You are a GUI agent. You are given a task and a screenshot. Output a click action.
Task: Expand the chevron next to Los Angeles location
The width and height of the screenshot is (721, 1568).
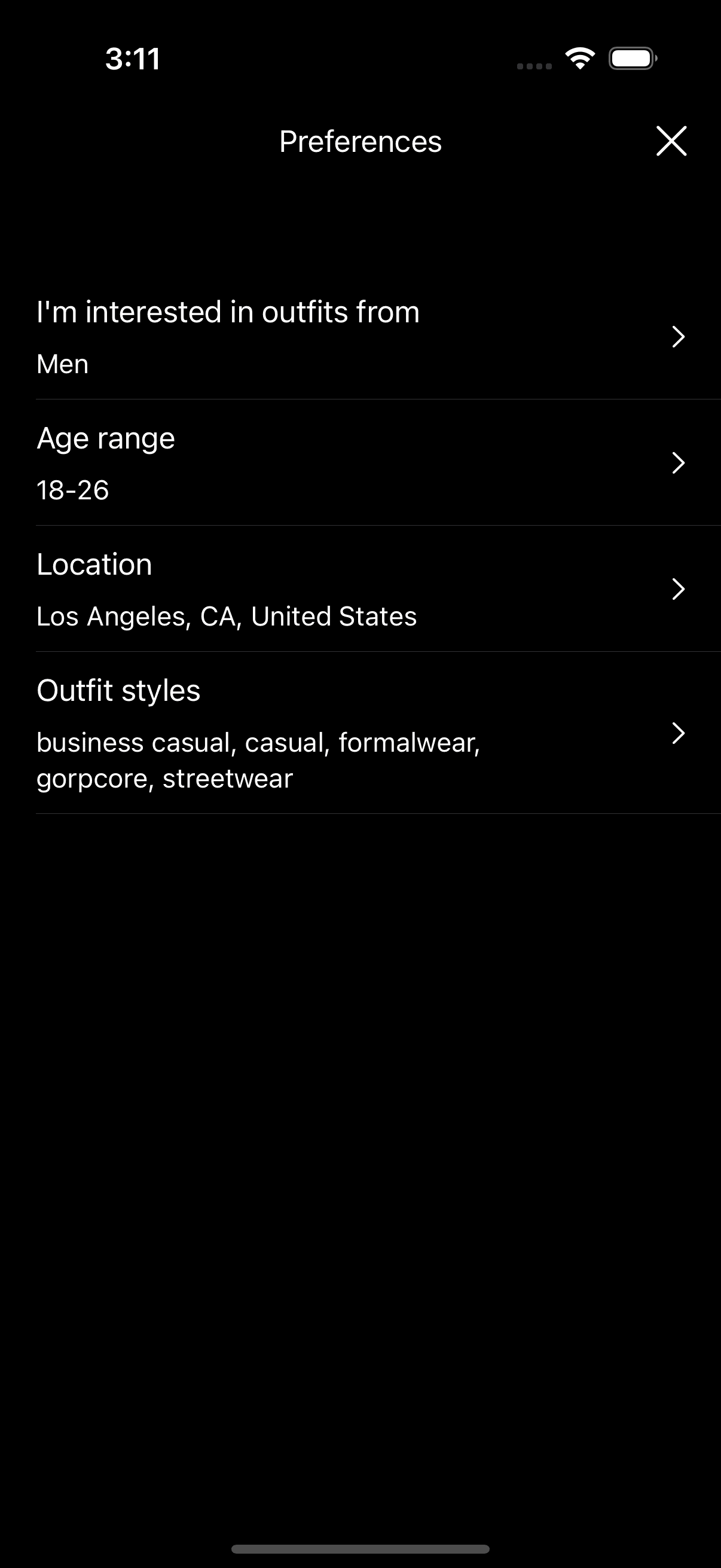point(678,588)
